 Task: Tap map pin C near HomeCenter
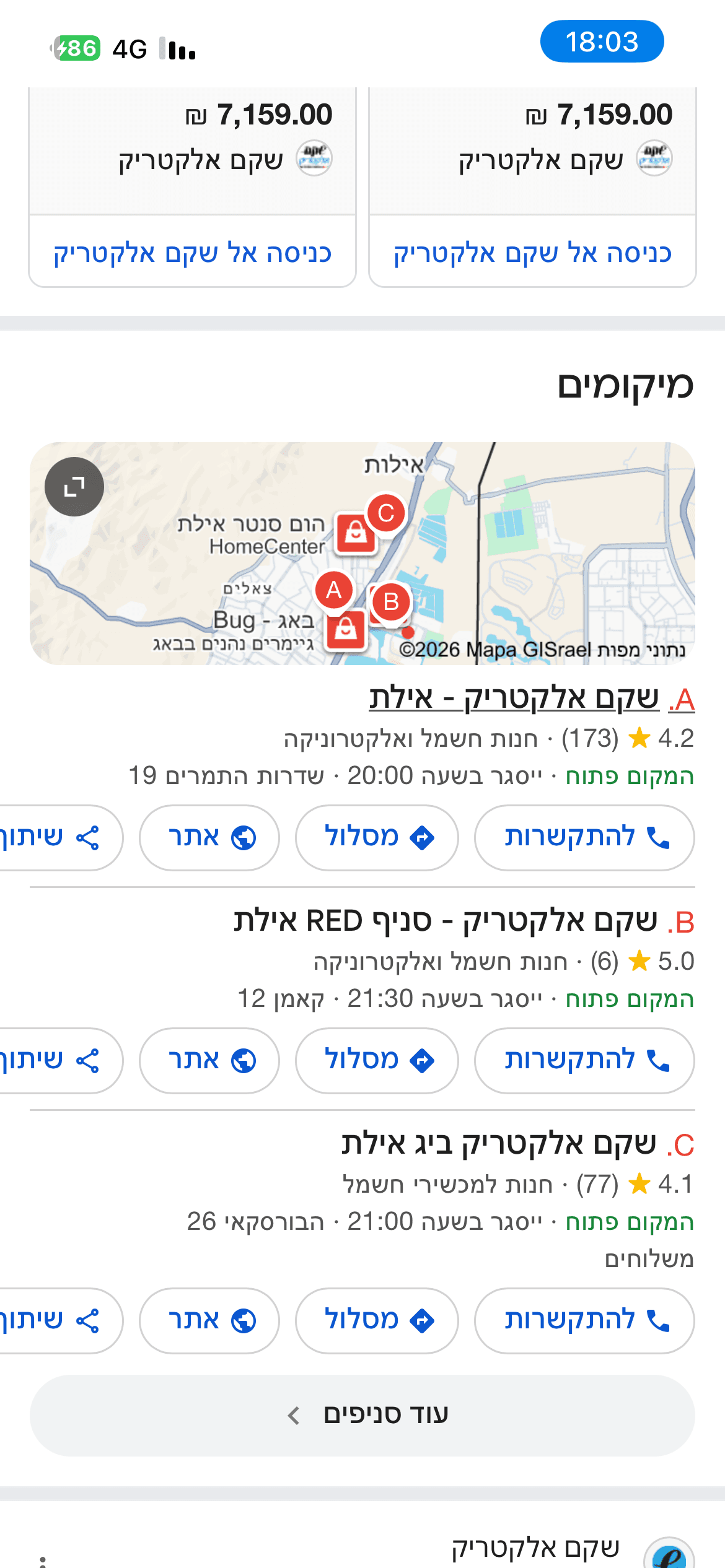(386, 513)
